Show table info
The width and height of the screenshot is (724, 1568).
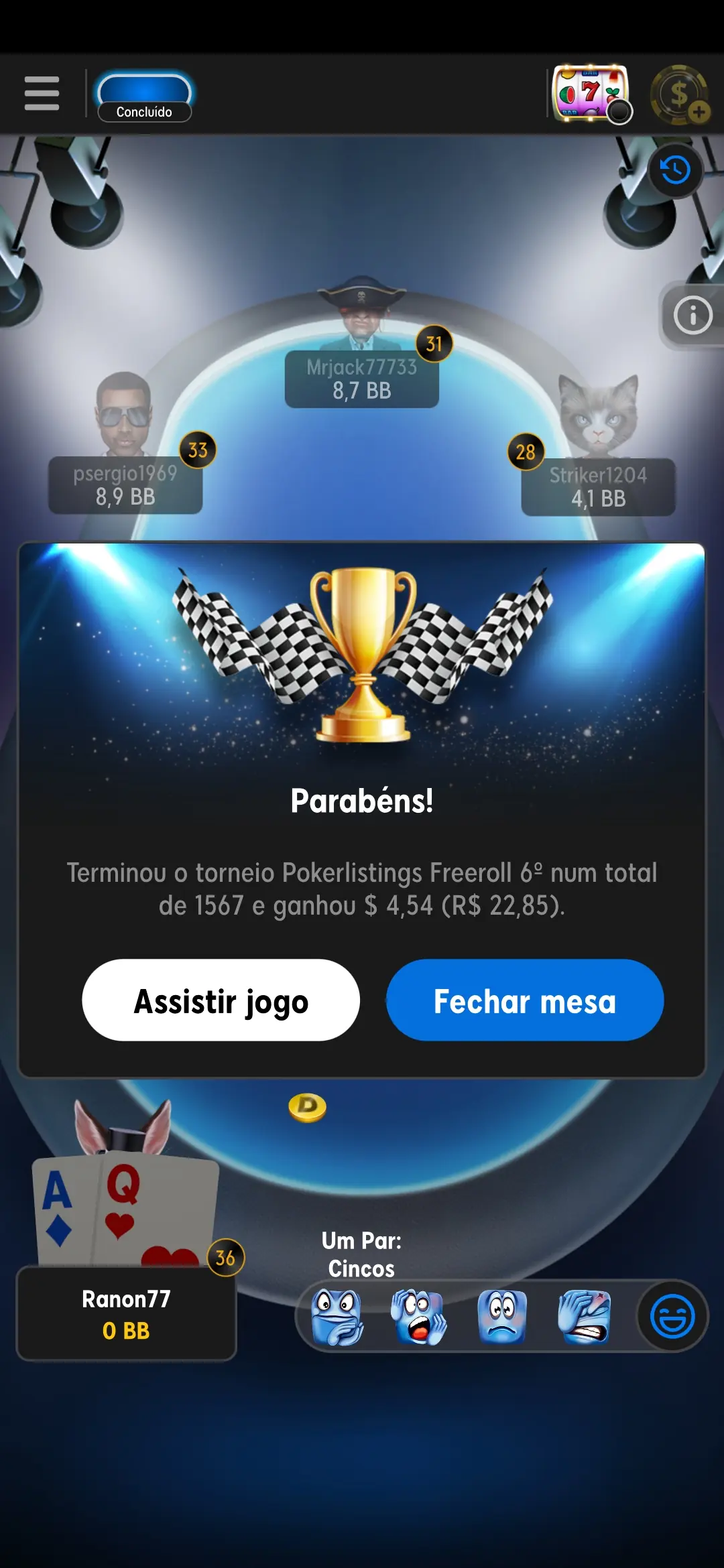point(692,314)
